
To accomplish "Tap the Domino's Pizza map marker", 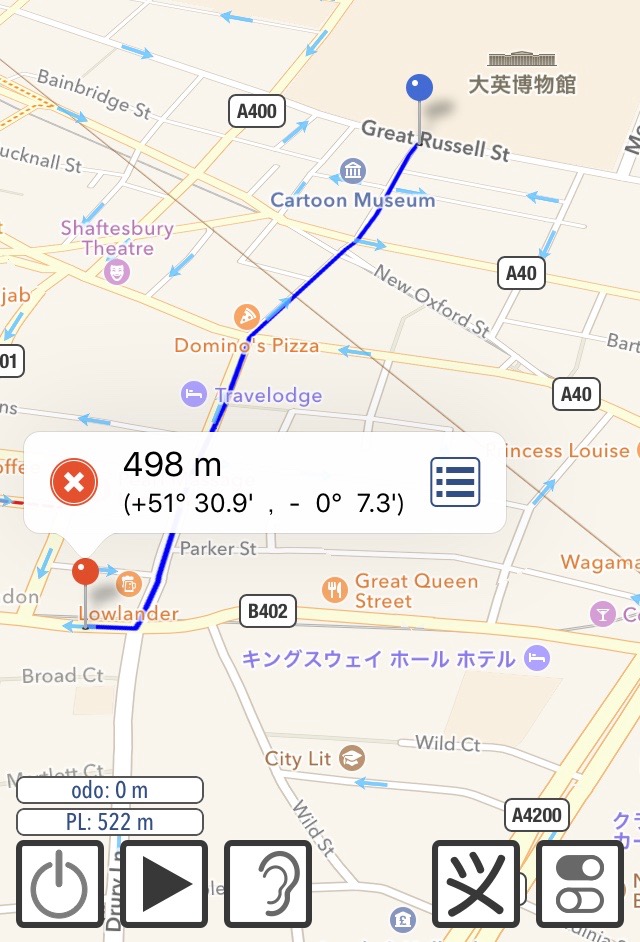I will [247, 318].
